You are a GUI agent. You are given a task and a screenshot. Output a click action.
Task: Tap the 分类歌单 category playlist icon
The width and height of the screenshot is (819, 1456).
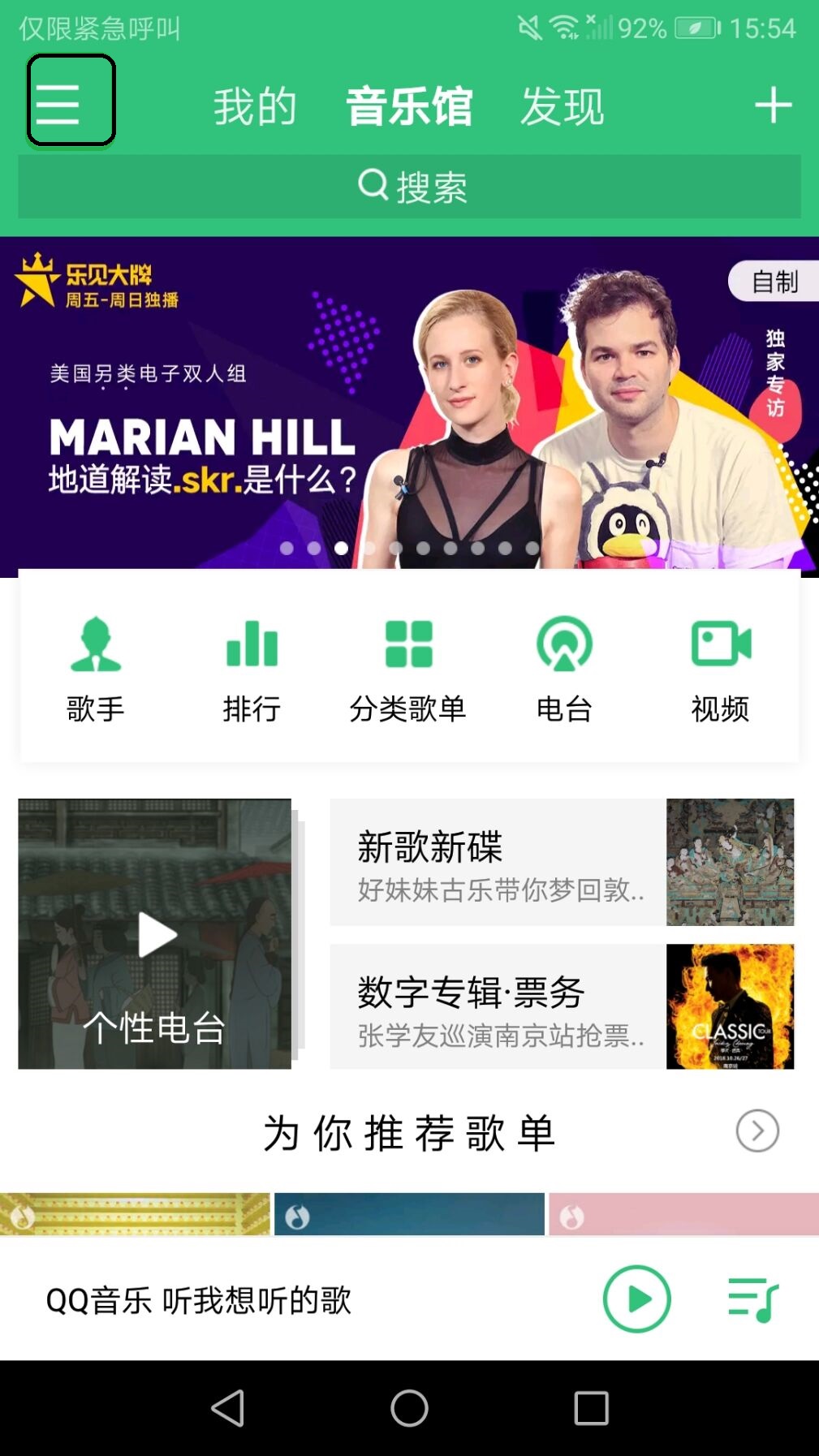(x=407, y=666)
